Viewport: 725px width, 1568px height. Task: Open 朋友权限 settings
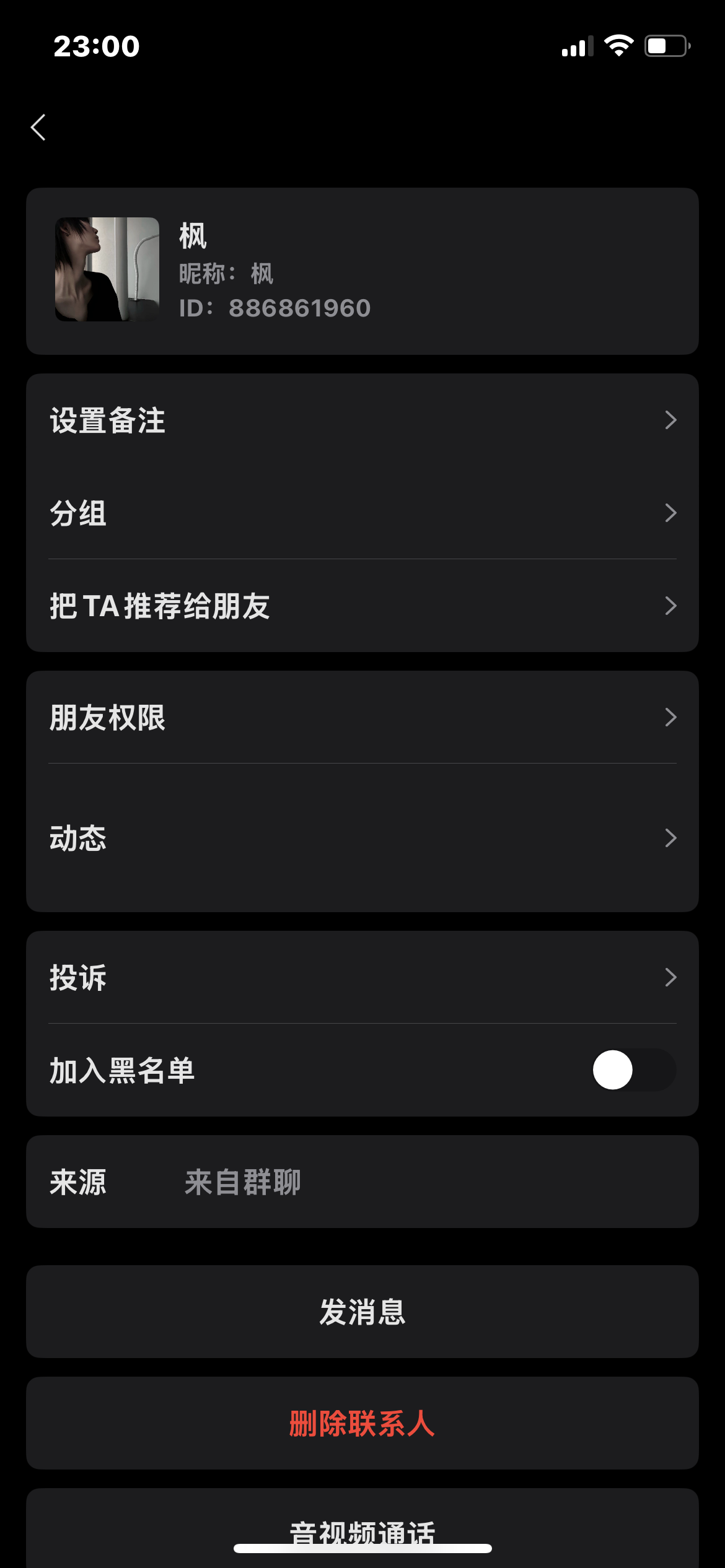point(362,717)
